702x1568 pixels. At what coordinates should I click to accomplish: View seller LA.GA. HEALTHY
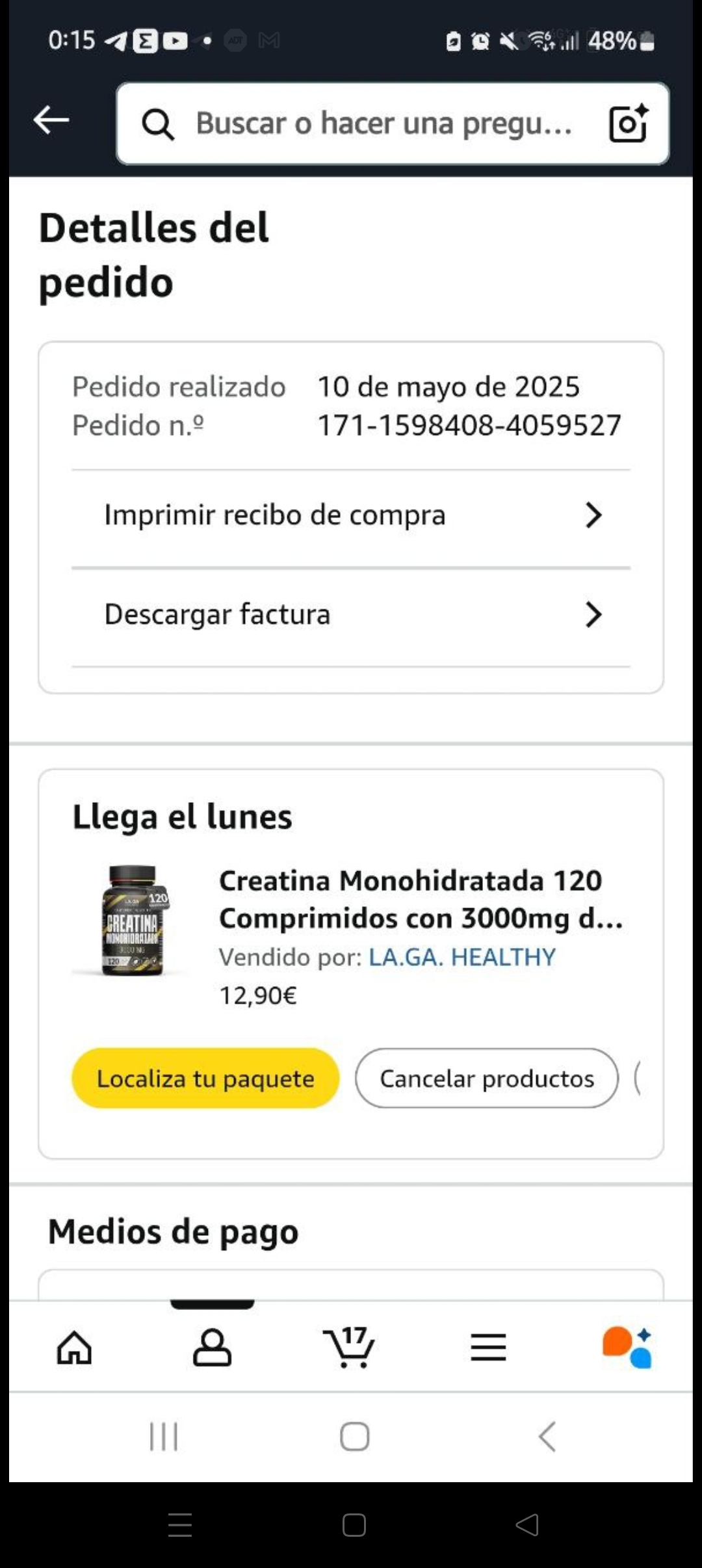click(461, 957)
